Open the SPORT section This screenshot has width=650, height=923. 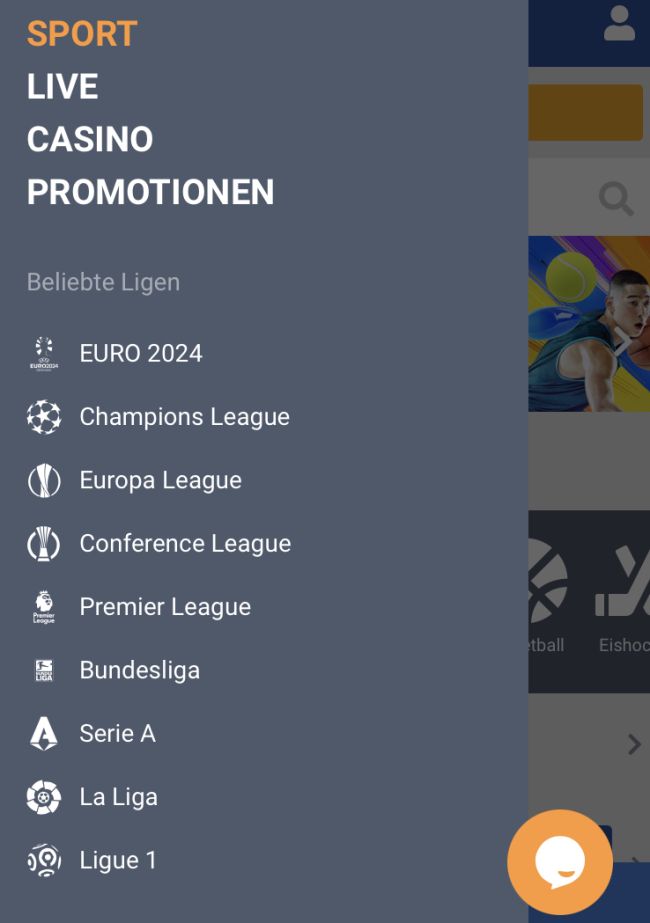pos(82,34)
